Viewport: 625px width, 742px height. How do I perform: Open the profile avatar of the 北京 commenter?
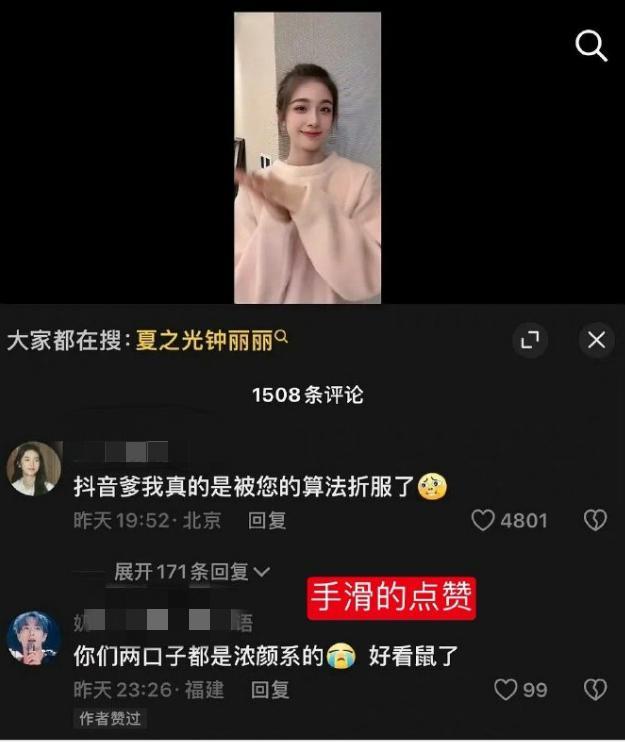click(x=33, y=468)
